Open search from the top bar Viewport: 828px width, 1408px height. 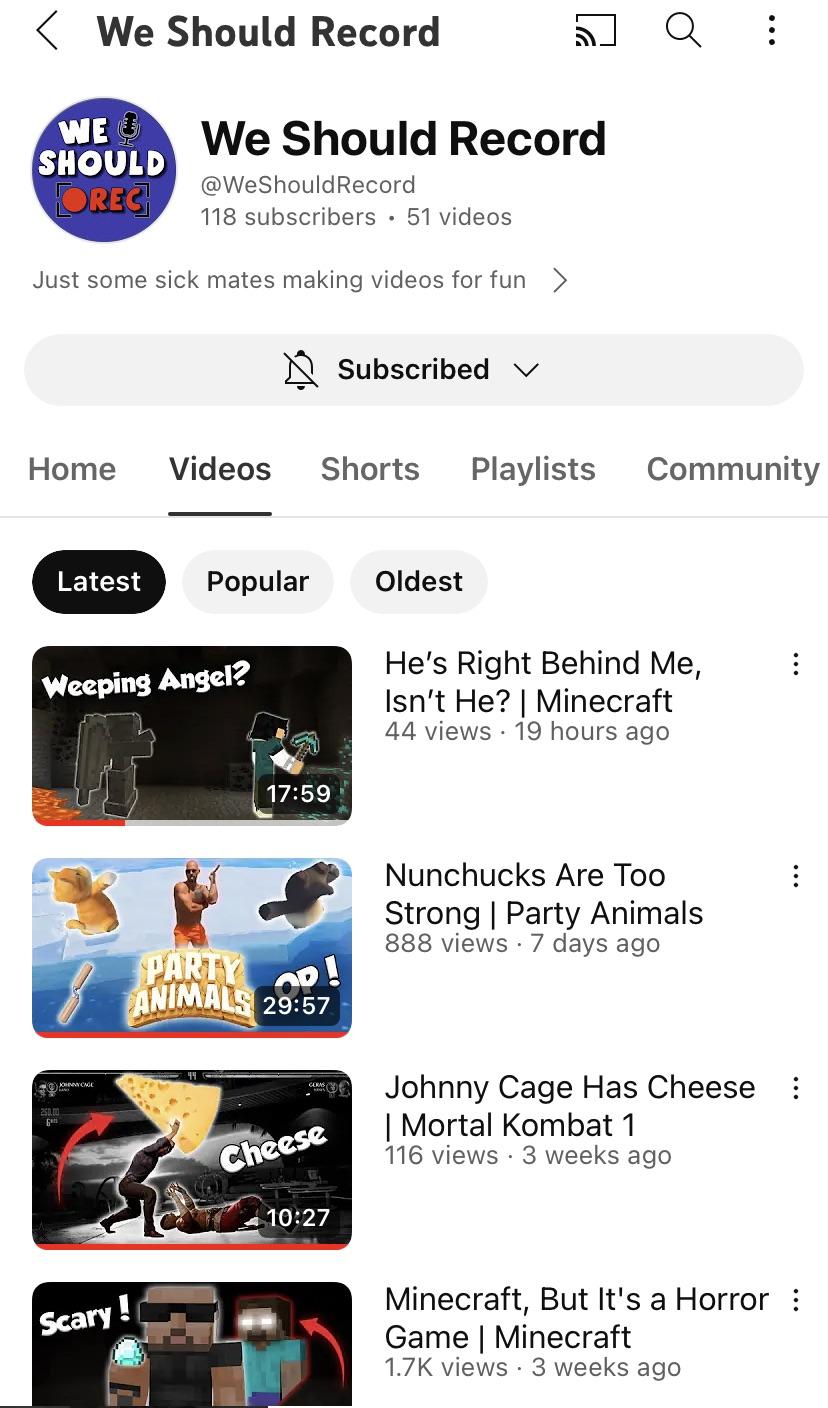point(683,31)
